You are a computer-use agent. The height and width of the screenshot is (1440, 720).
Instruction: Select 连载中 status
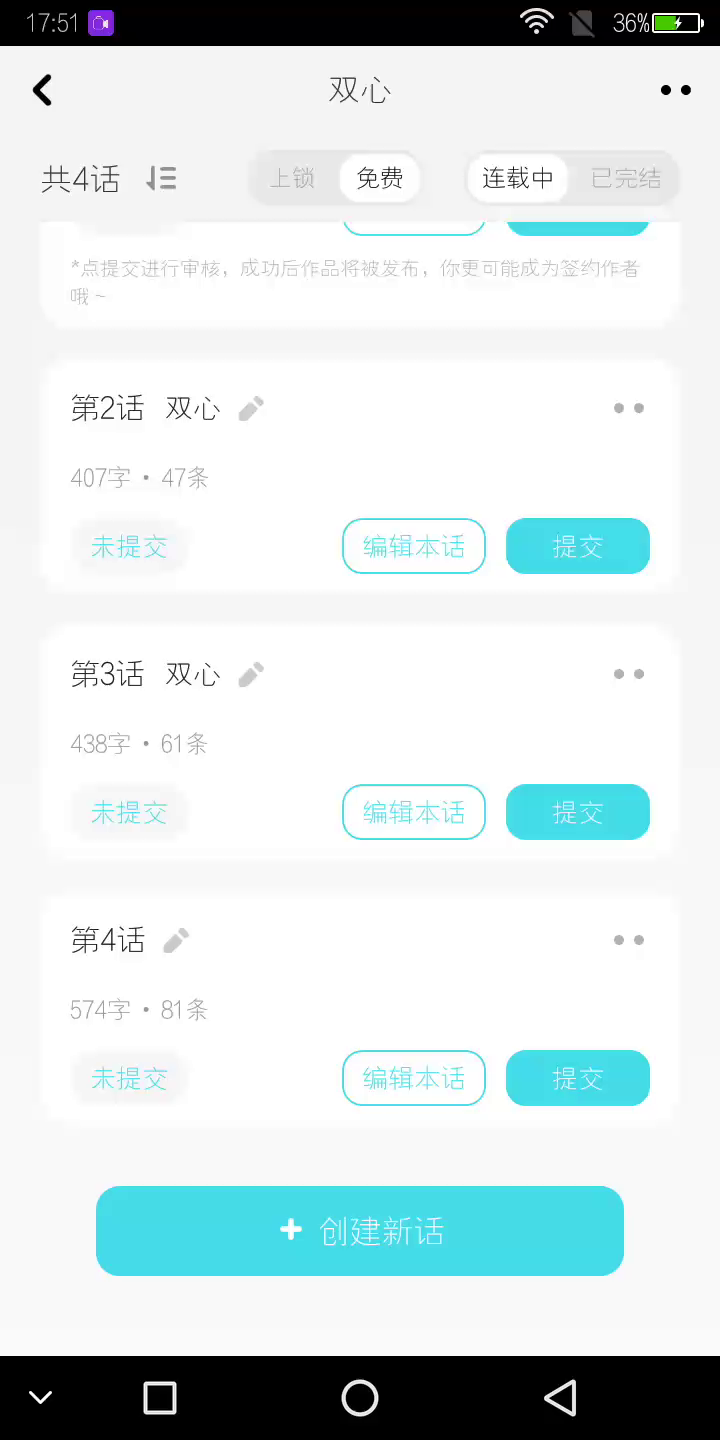(x=517, y=178)
